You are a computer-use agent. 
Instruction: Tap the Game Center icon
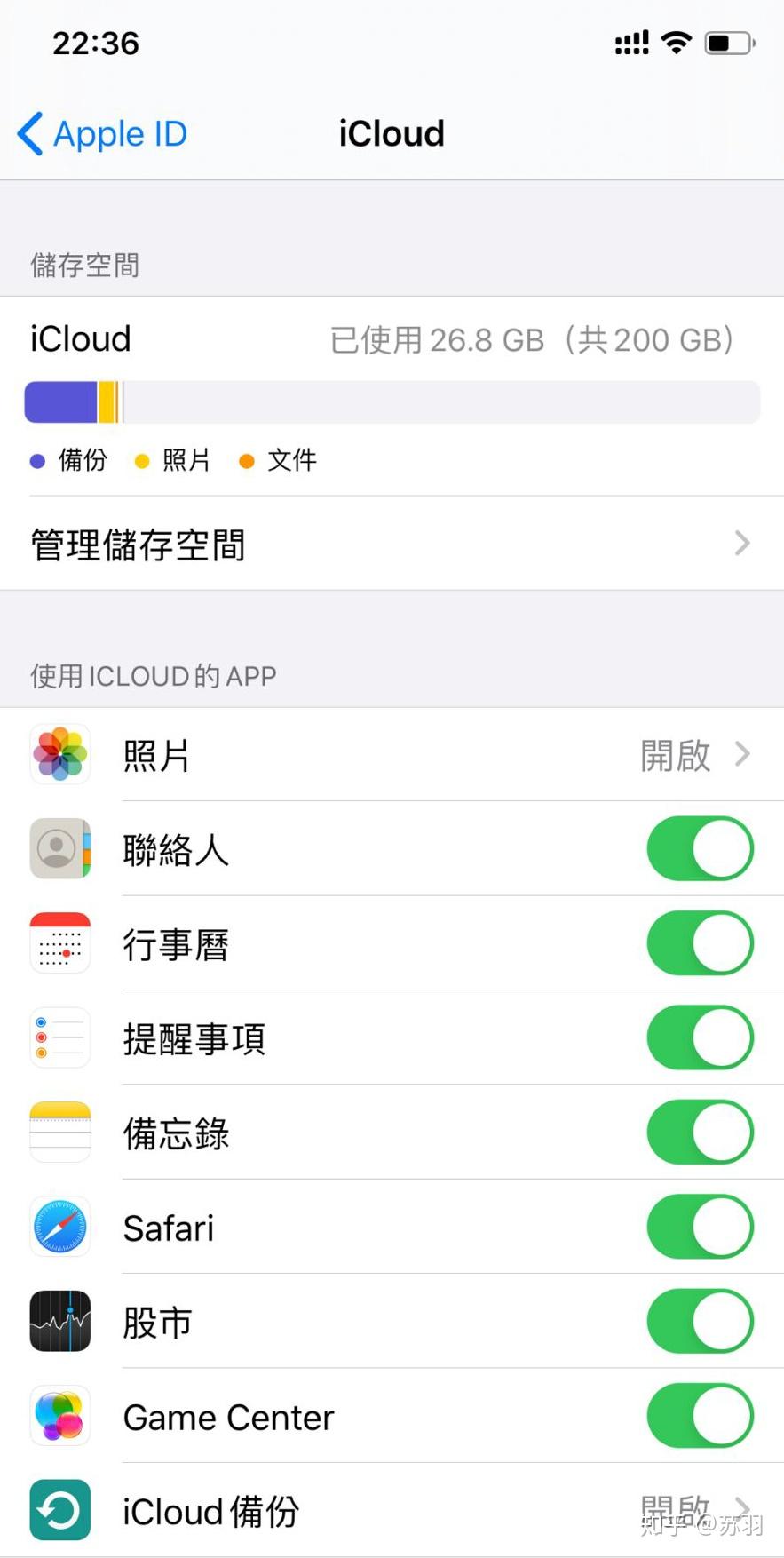point(59,1415)
